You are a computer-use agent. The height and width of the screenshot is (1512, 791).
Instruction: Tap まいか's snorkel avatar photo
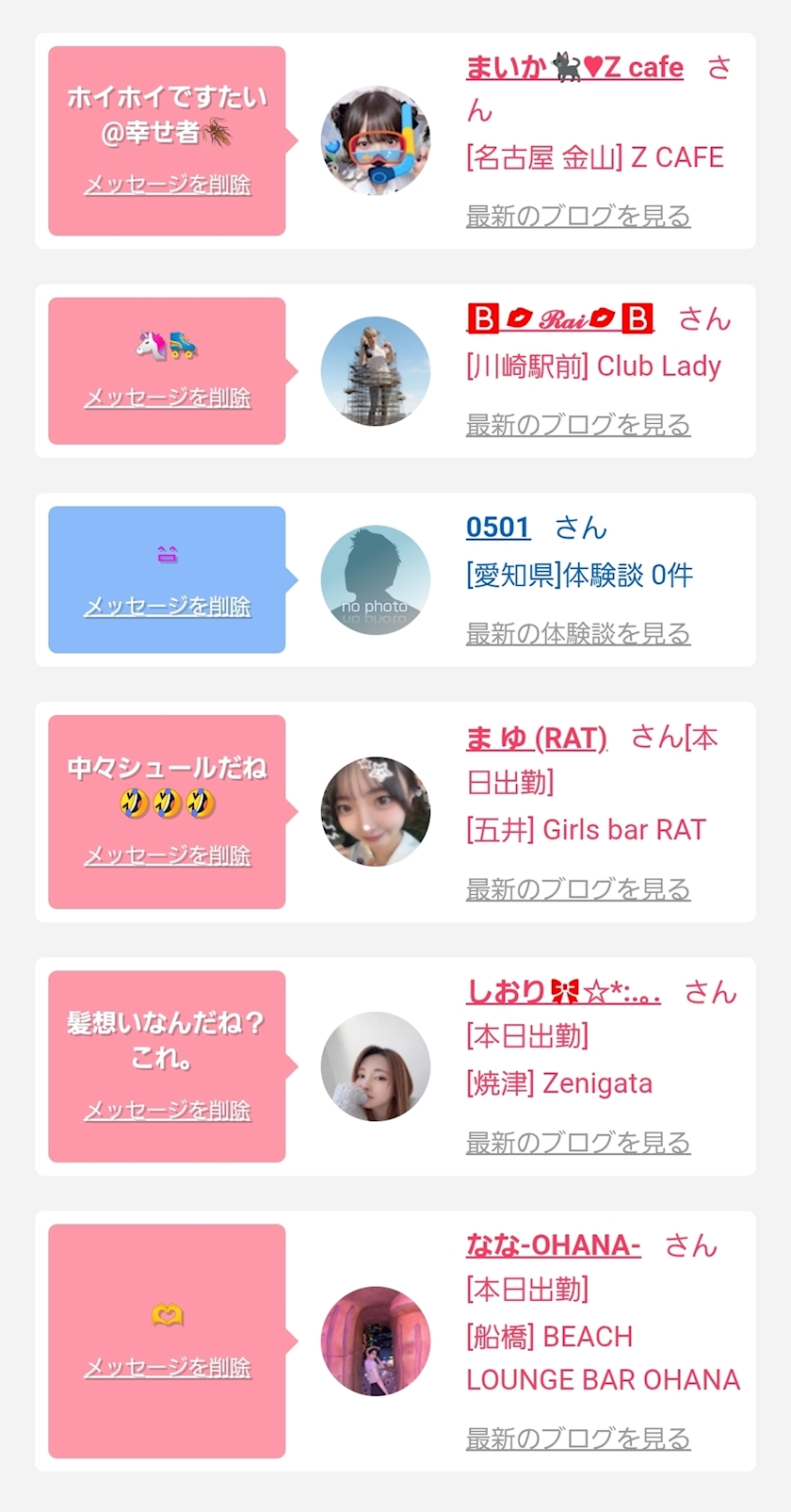[376, 141]
